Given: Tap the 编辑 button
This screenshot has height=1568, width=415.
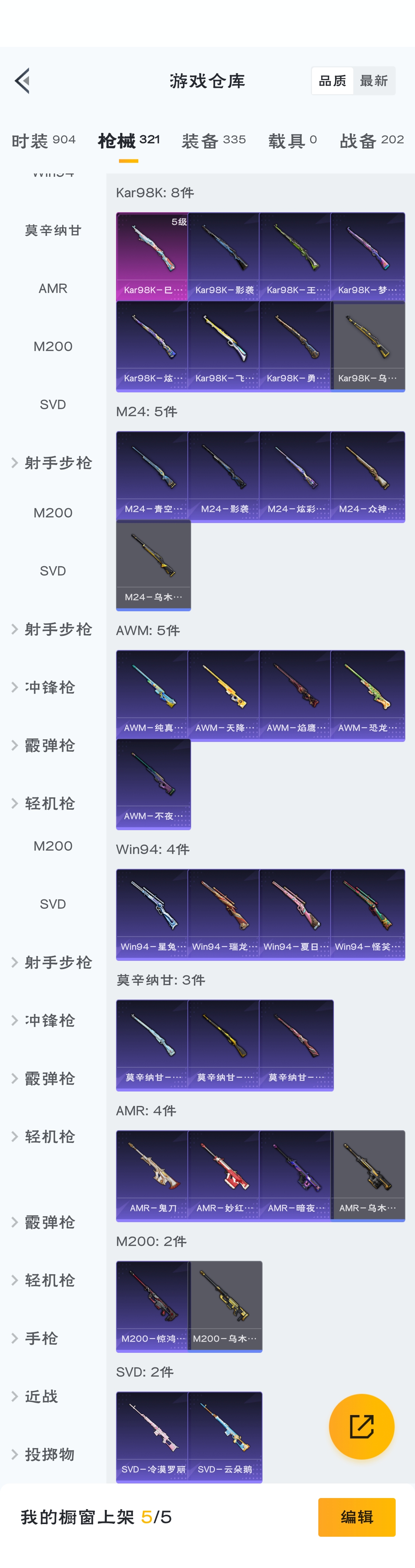Looking at the screenshot, I should tap(357, 1517).
